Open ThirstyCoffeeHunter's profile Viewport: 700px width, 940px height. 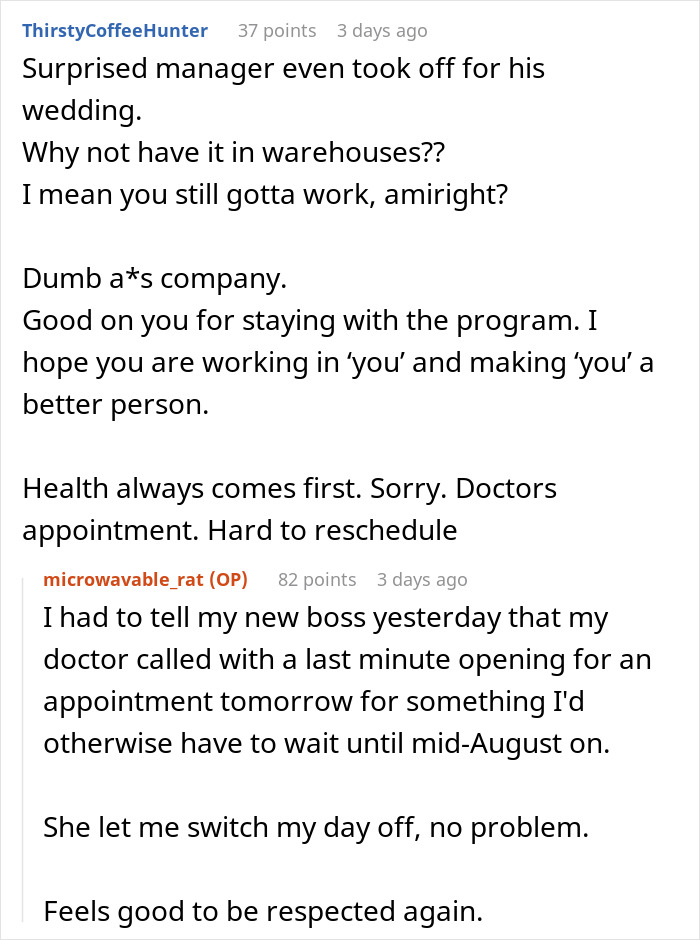(115, 30)
